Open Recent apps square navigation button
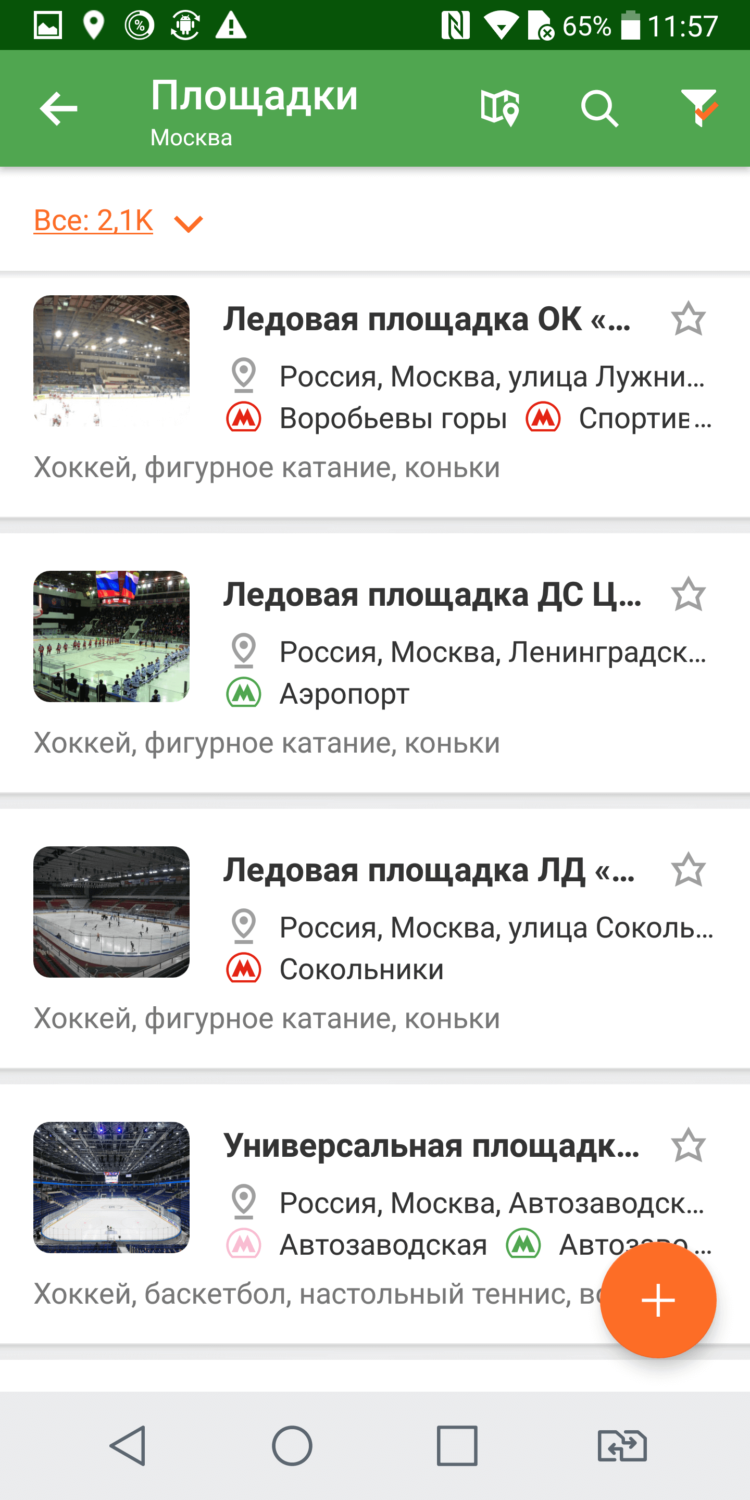Viewport: 750px width, 1500px height. tap(458, 1445)
